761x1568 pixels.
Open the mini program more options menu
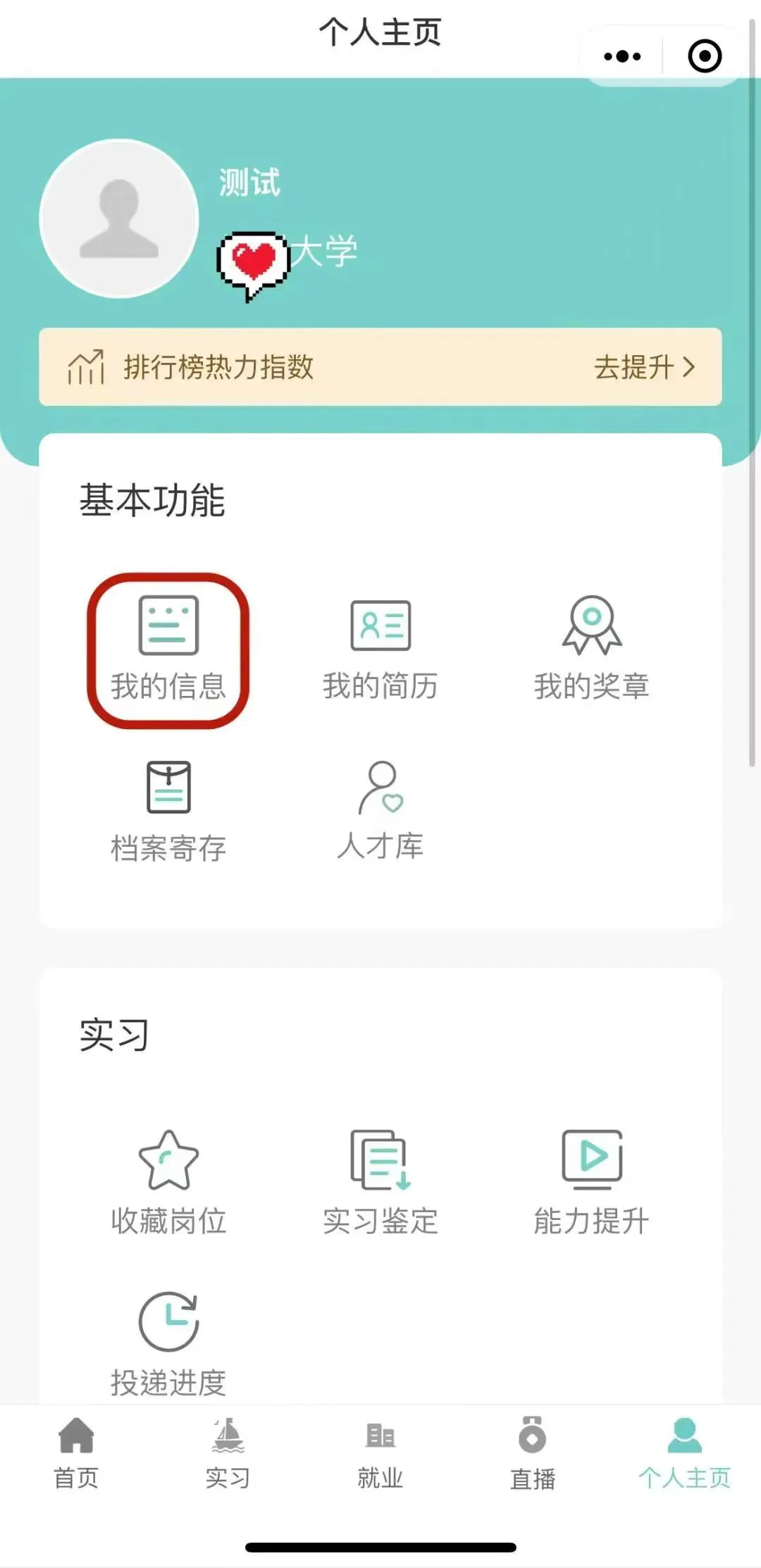pos(622,56)
